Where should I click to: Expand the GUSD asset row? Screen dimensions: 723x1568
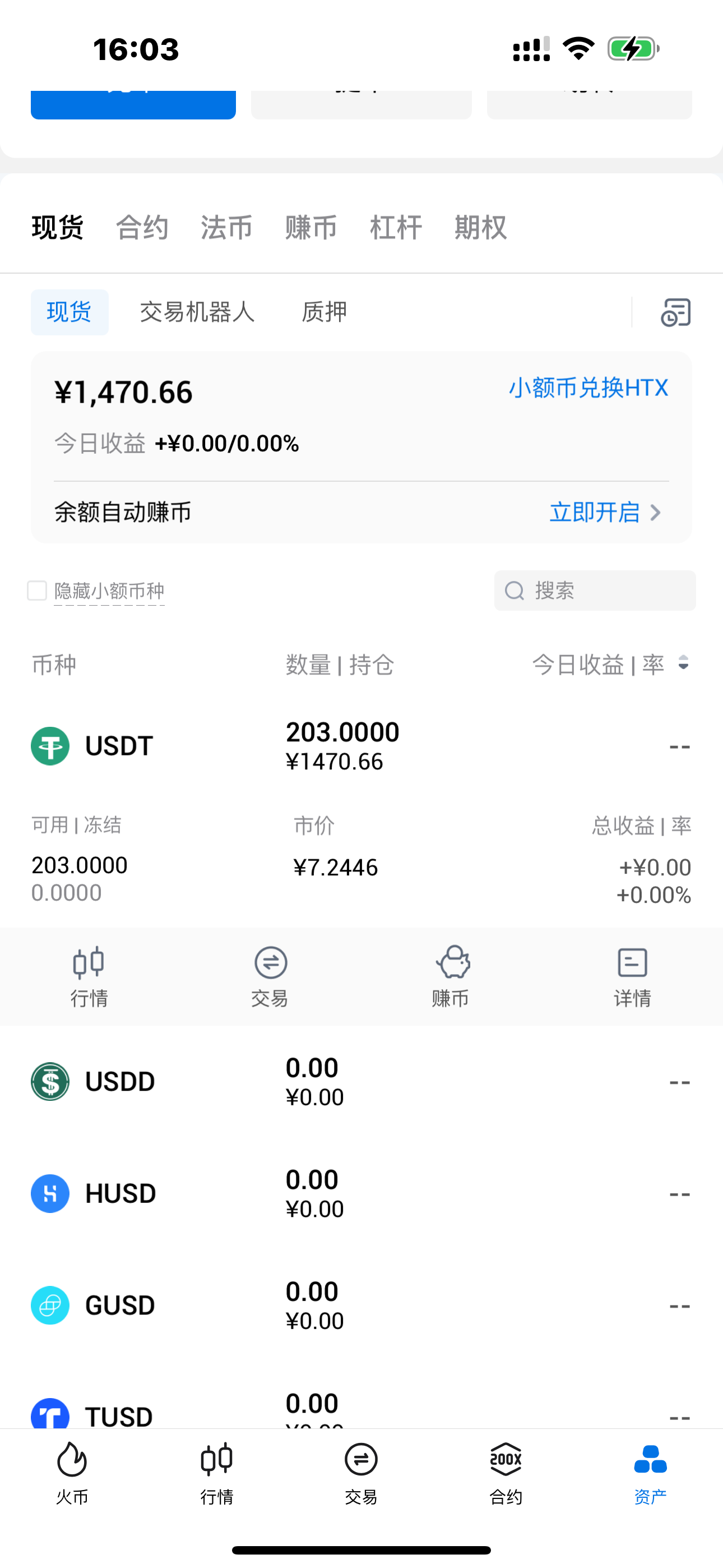[361, 1306]
